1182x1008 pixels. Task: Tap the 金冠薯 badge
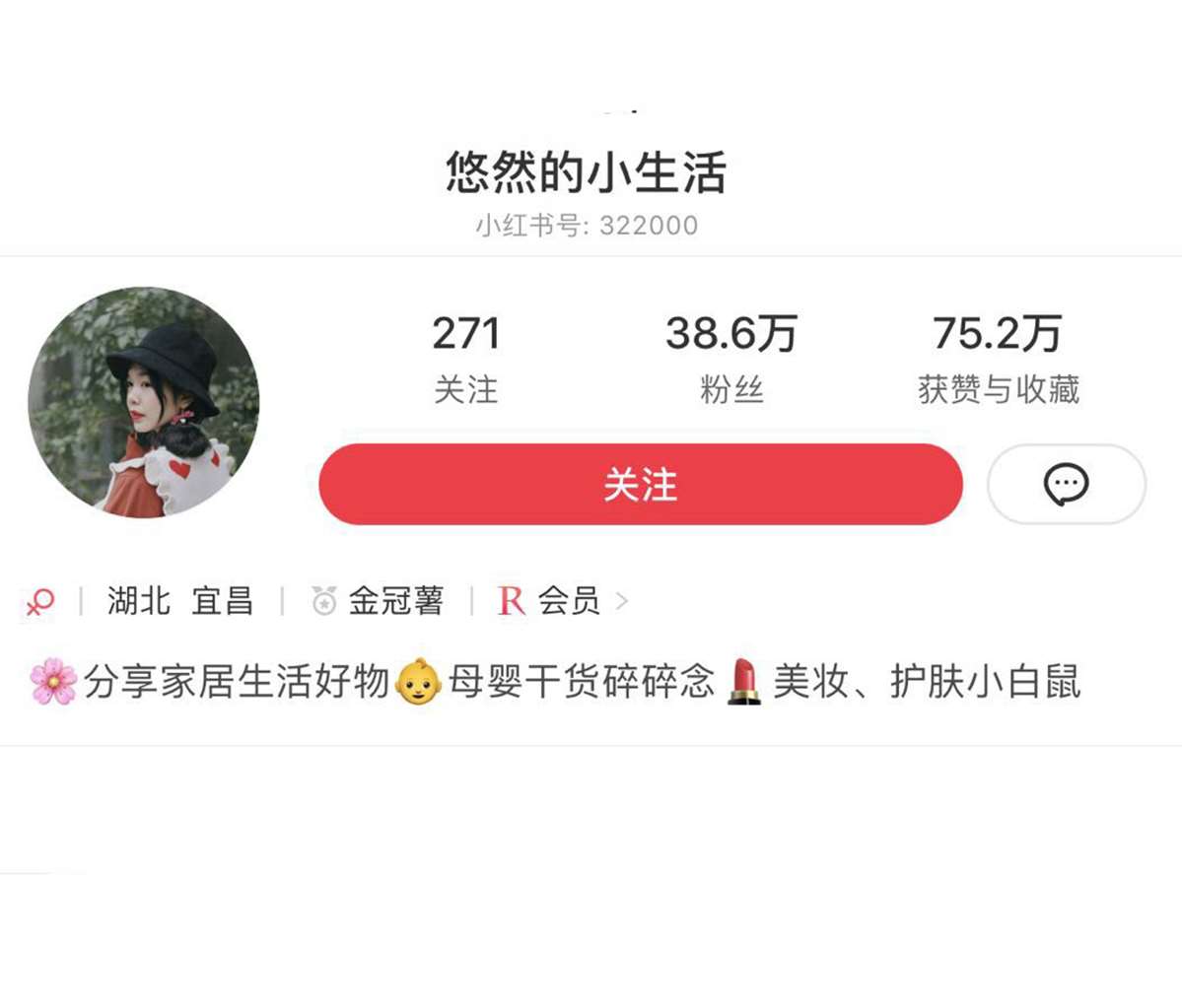(379, 600)
